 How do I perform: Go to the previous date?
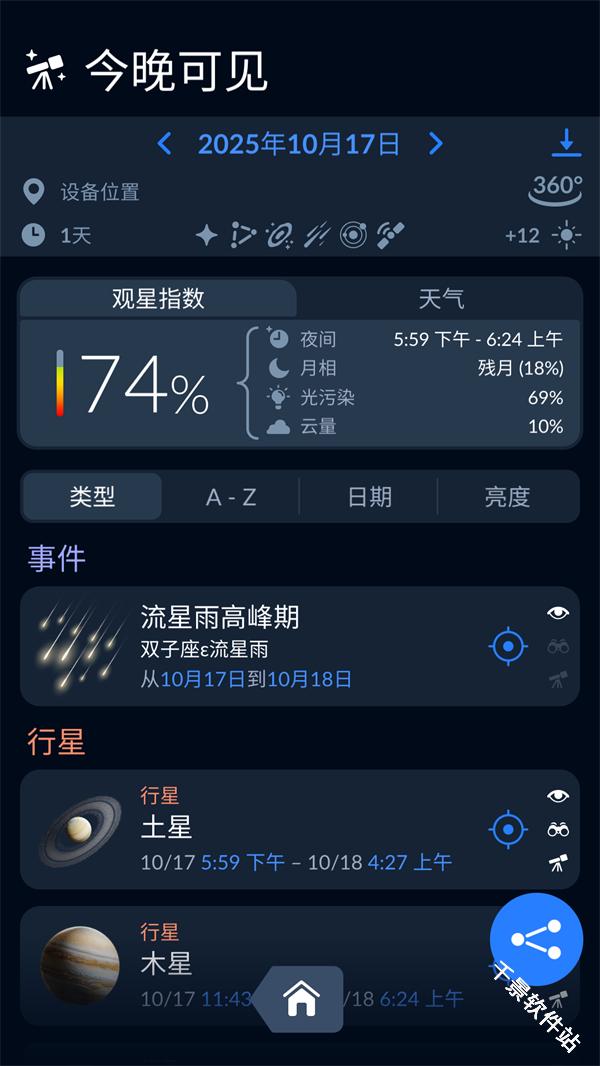point(165,144)
